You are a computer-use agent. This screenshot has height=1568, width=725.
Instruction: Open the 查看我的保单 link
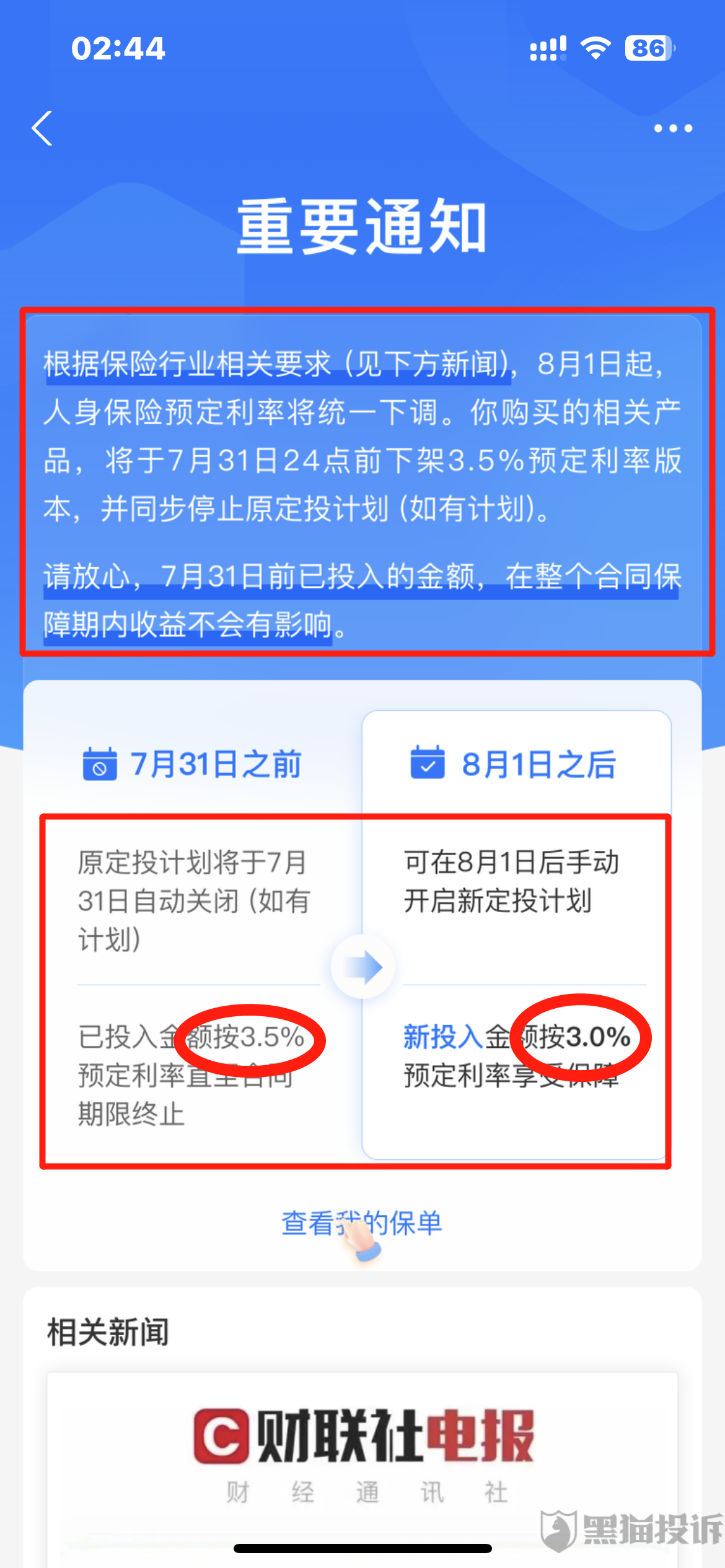[362, 1222]
